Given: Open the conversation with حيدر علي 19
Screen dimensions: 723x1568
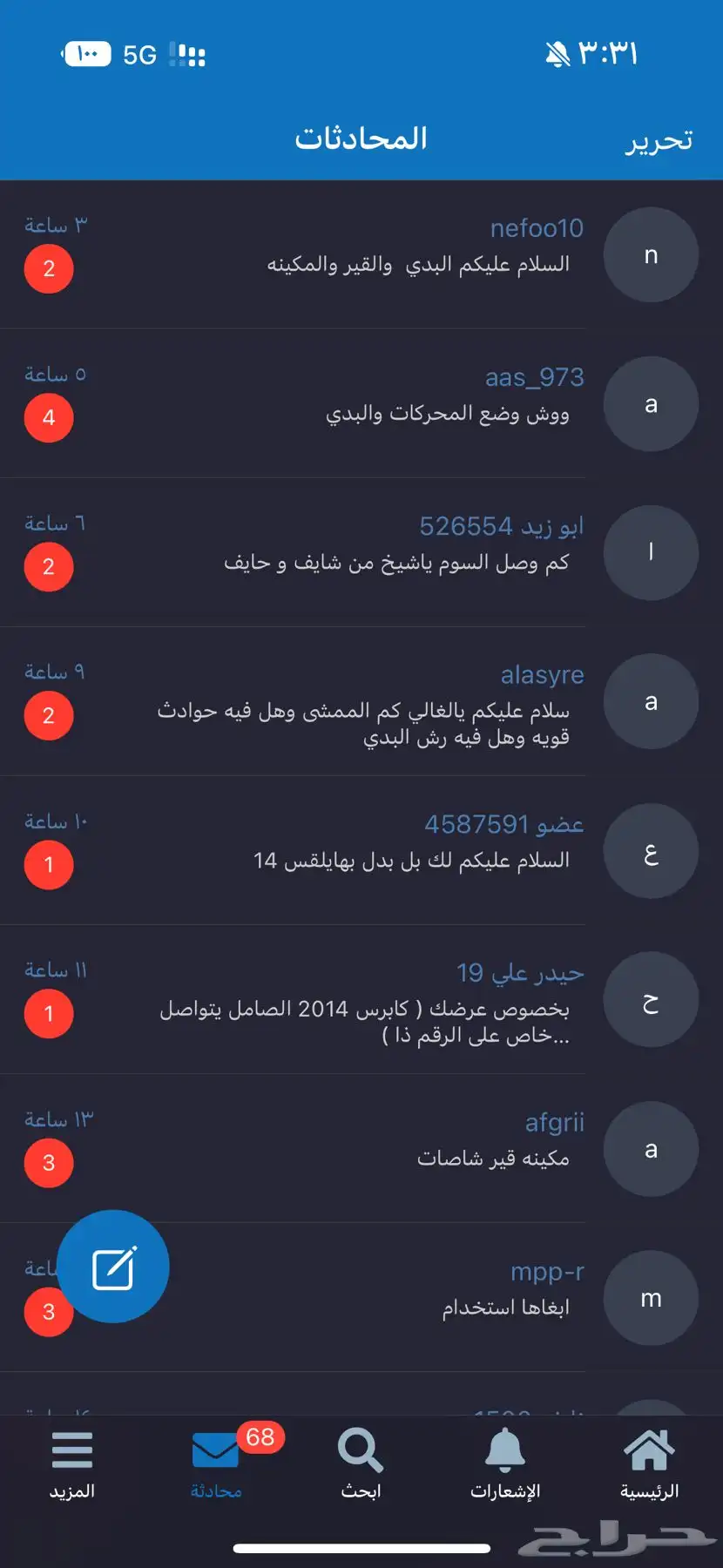Looking at the screenshot, I should tap(361, 999).
